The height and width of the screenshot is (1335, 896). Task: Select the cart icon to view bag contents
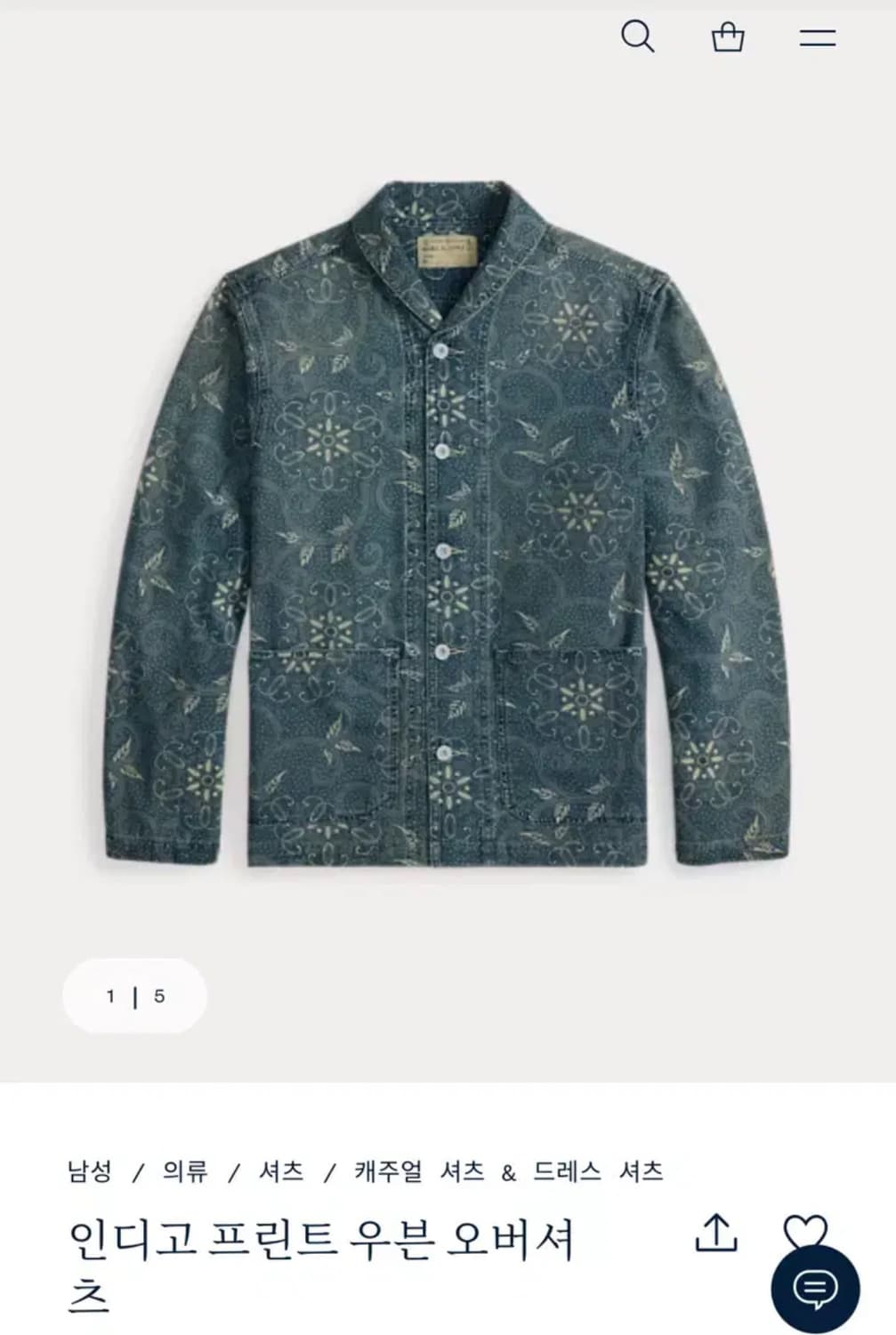click(x=730, y=36)
